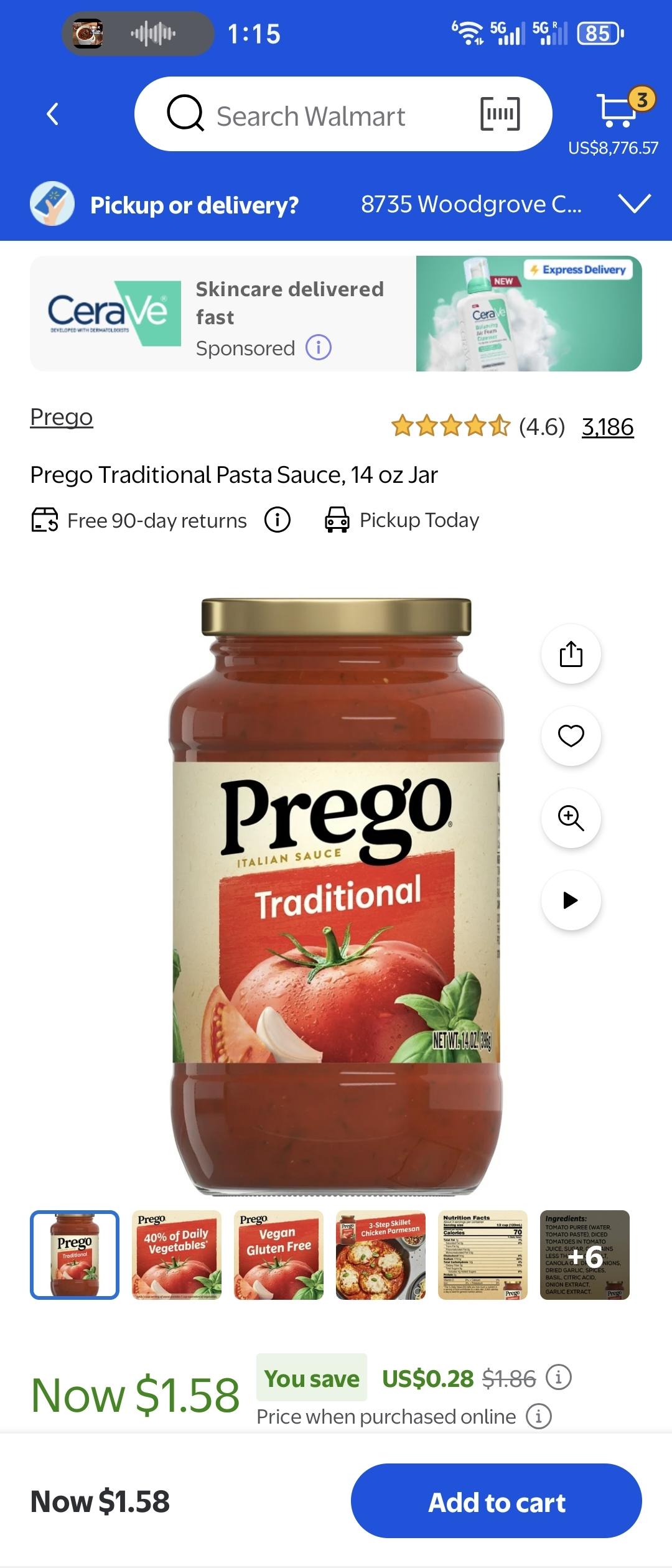This screenshot has height=1568, width=672.
Task: Go back to the previous page
Action: pos(53,114)
